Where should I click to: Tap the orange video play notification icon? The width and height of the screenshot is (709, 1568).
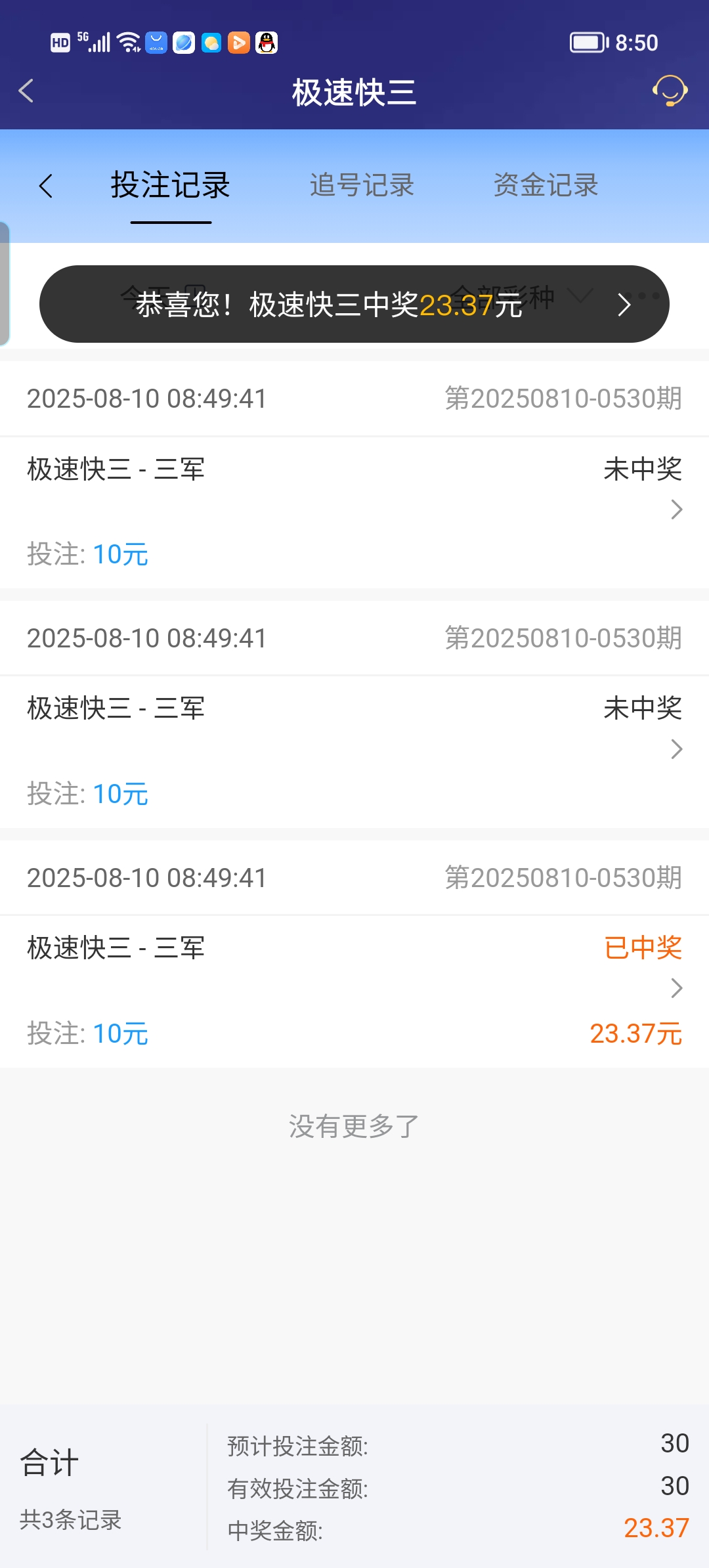coord(238,42)
